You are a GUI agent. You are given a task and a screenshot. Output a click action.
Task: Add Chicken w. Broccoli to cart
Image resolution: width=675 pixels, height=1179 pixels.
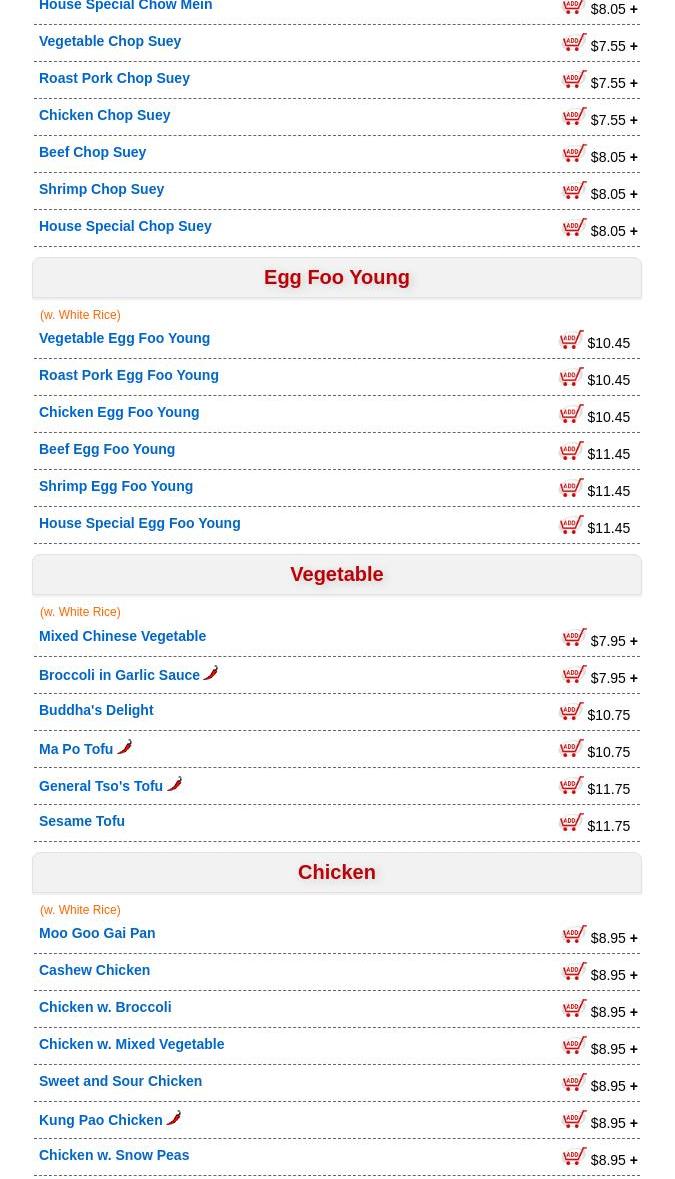(574, 1009)
